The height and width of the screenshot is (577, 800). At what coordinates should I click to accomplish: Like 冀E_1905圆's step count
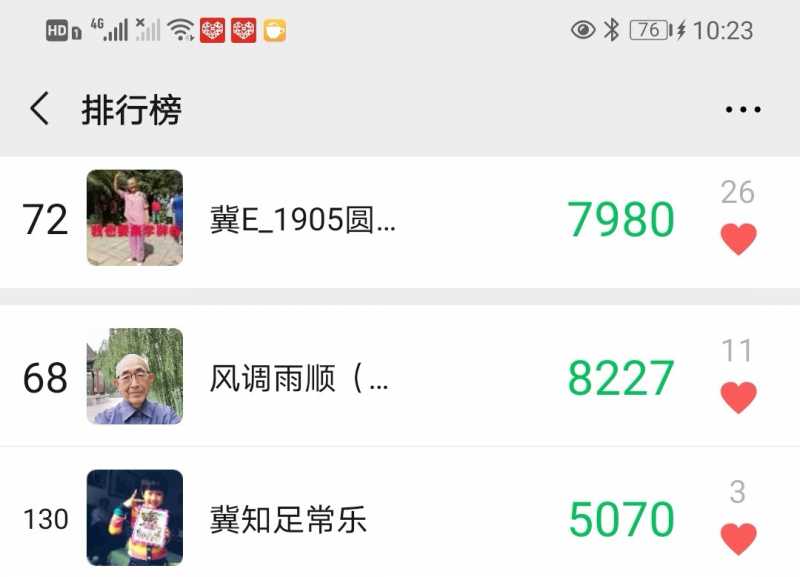tap(738, 239)
